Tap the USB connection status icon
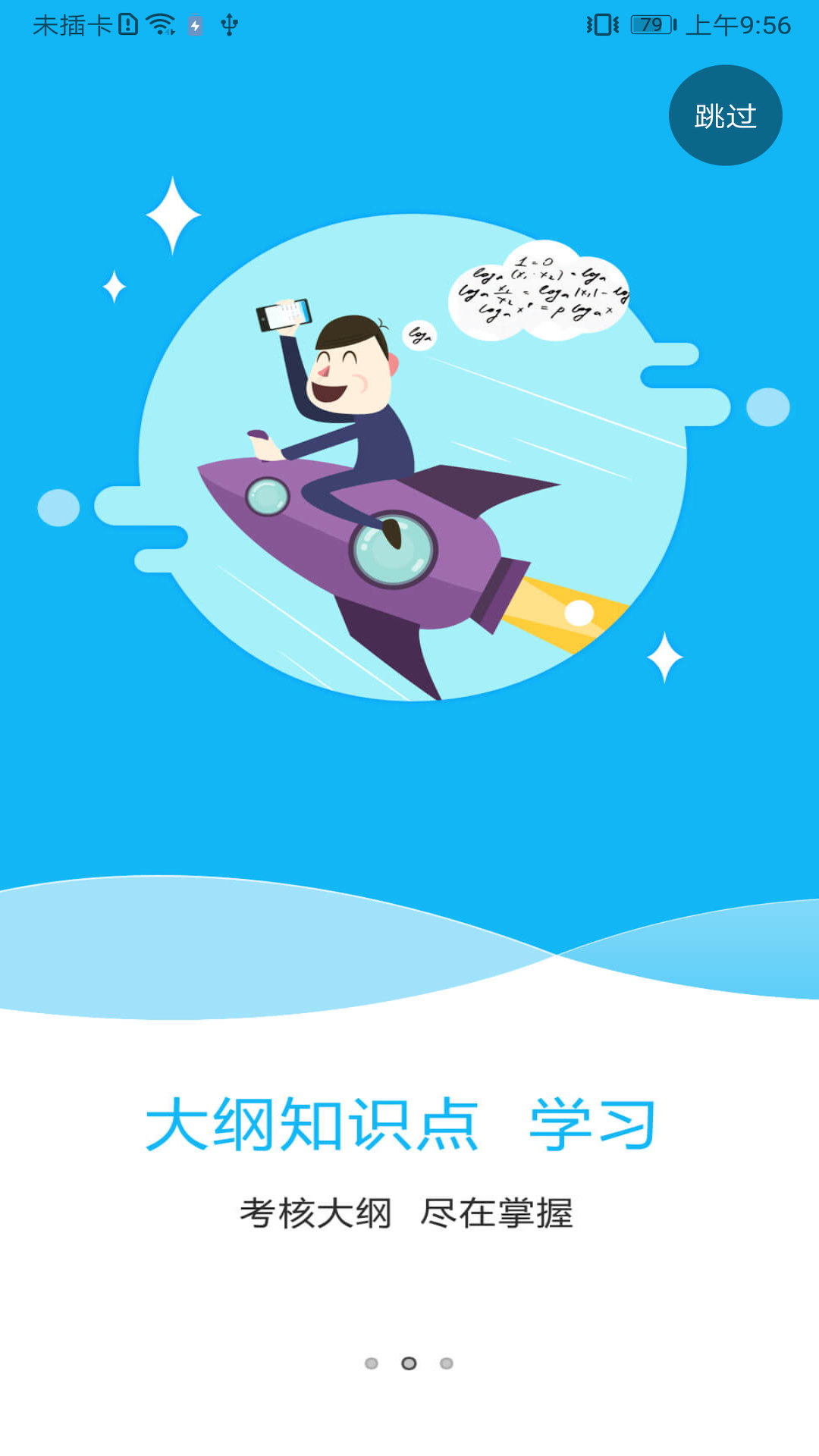The image size is (819, 1456). tap(228, 24)
